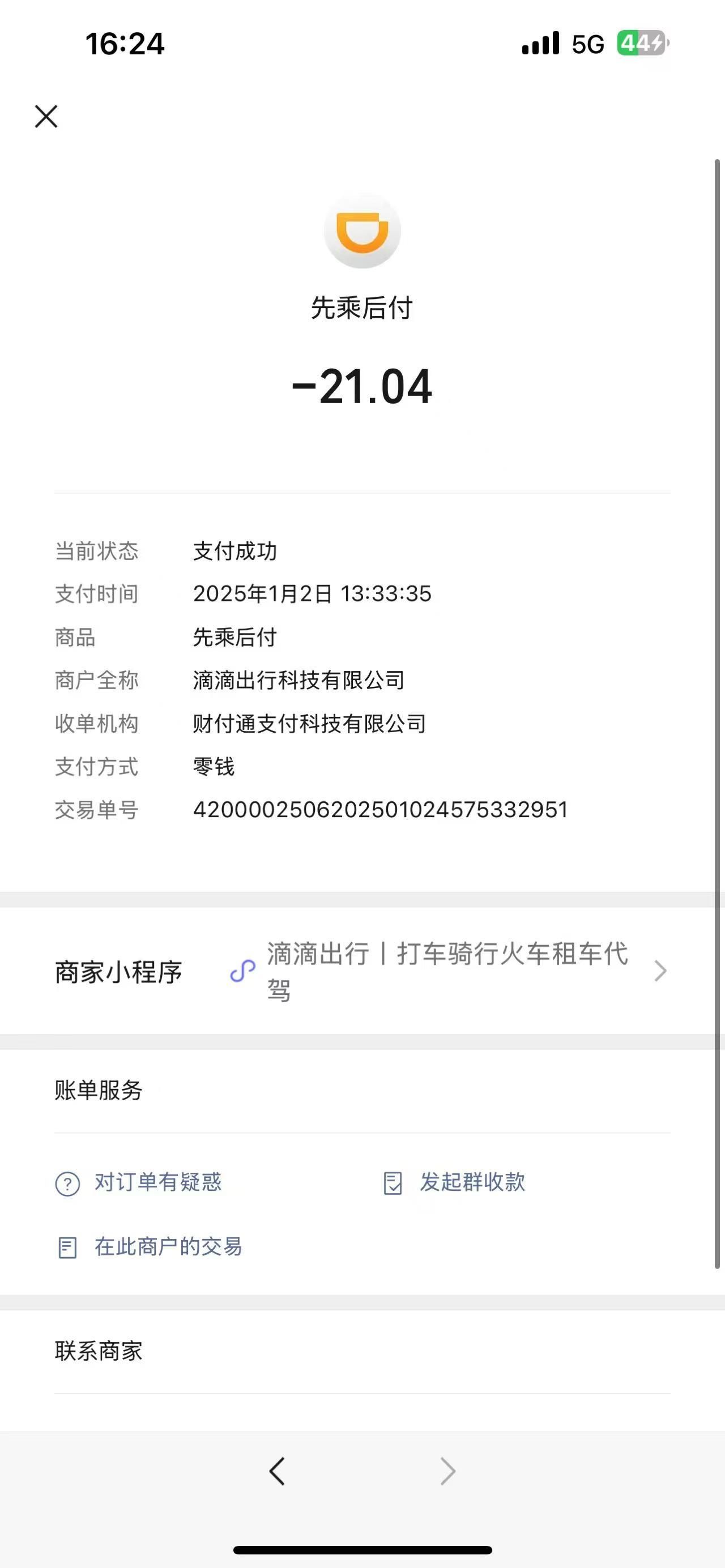Tap 对订单有疑惑 for order help
Screen dimensions: 725x1568
click(139, 1183)
